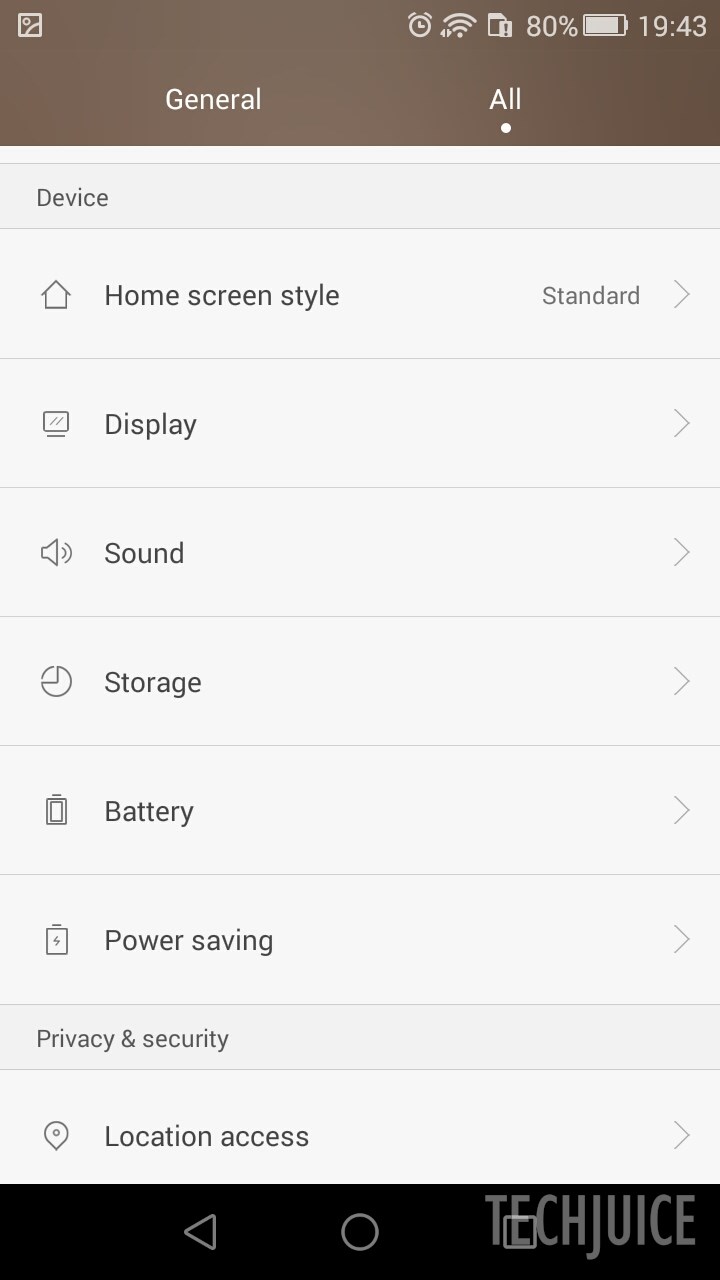
Task: Go to Sound settings
Action: pyautogui.click(x=360, y=553)
